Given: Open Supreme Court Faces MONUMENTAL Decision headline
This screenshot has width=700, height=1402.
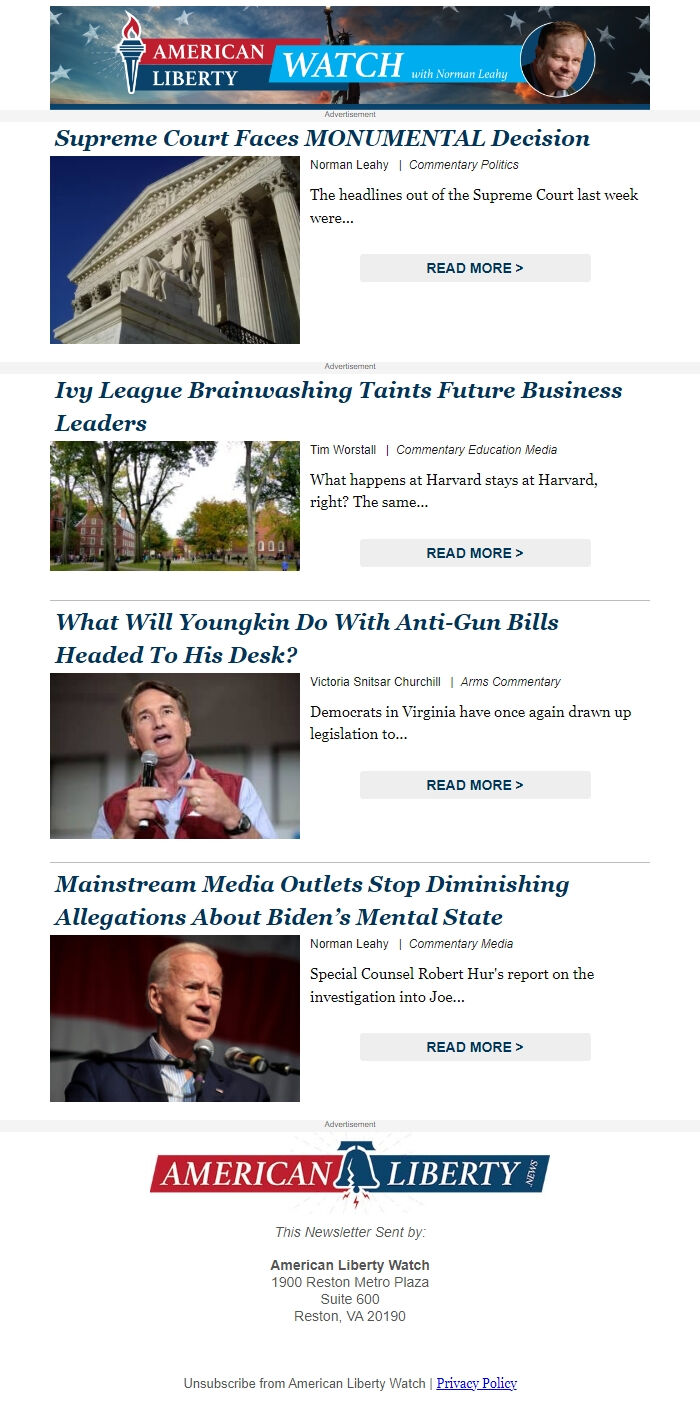Looking at the screenshot, I should [322, 138].
